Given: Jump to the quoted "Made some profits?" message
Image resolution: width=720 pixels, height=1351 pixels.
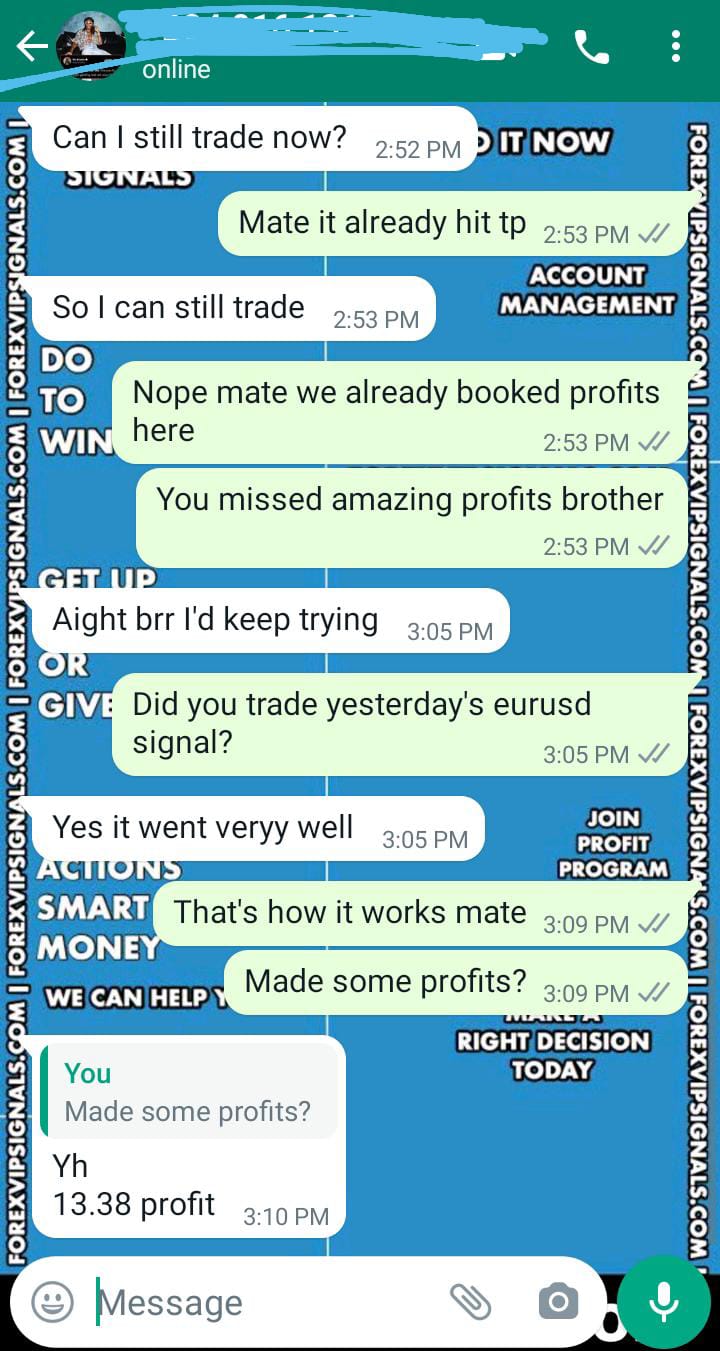Looking at the screenshot, I should pos(190,1092).
